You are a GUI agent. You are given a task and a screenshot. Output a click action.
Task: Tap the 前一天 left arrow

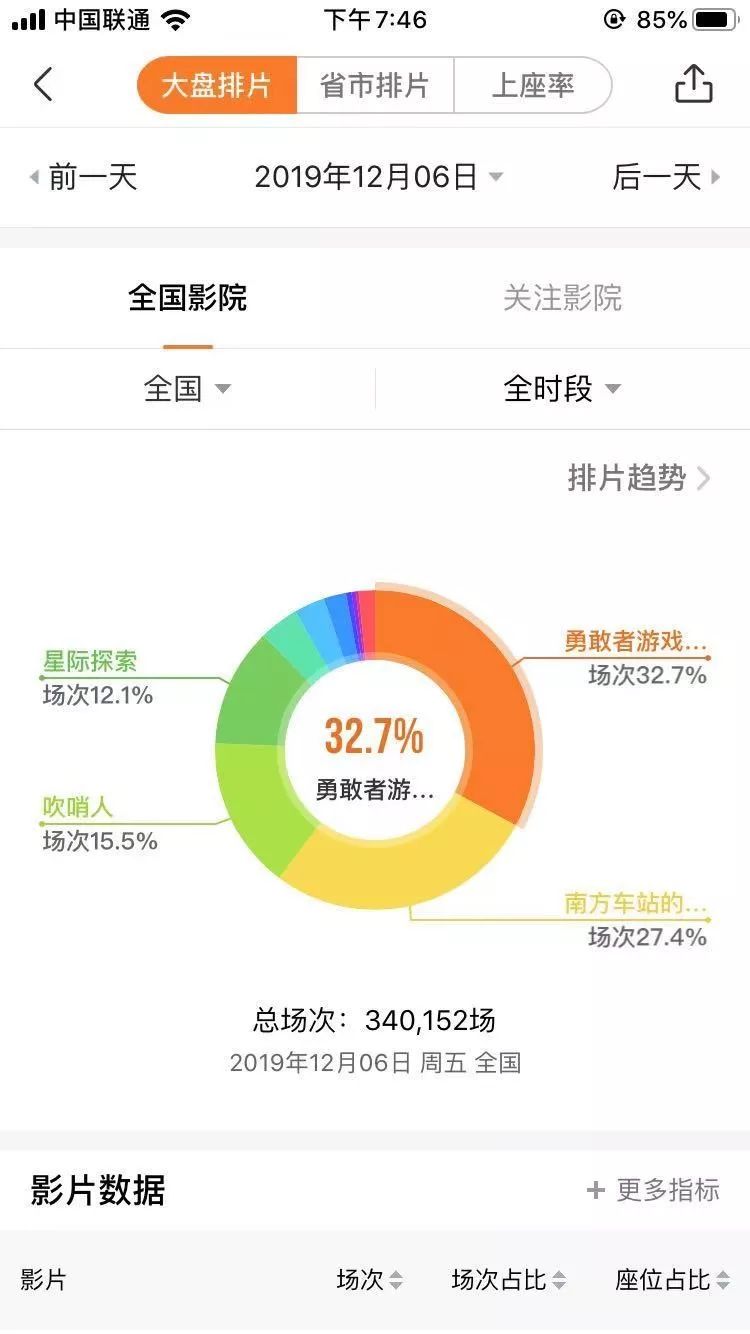coord(33,176)
